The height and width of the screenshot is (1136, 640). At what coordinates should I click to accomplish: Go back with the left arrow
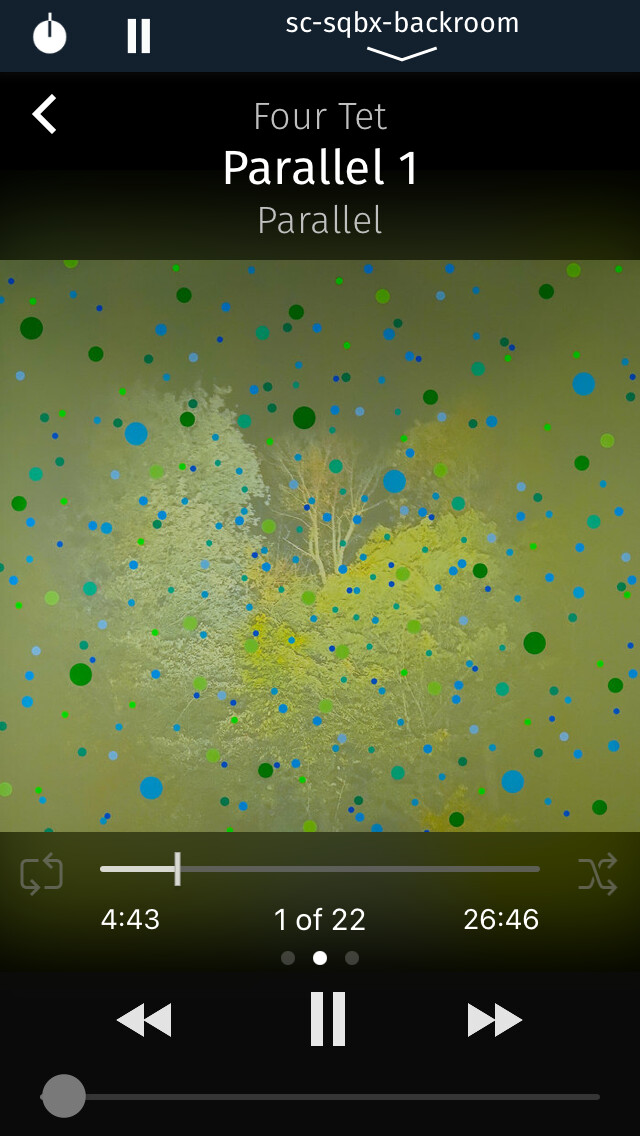44,114
